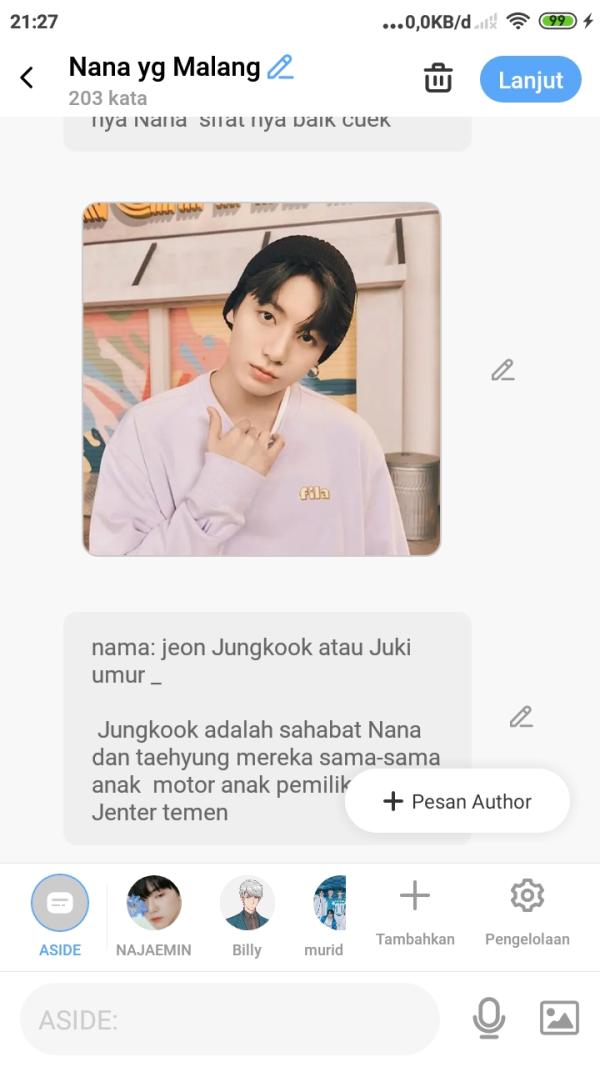
Task: Add a Pesan Author note
Action: click(x=458, y=801)
